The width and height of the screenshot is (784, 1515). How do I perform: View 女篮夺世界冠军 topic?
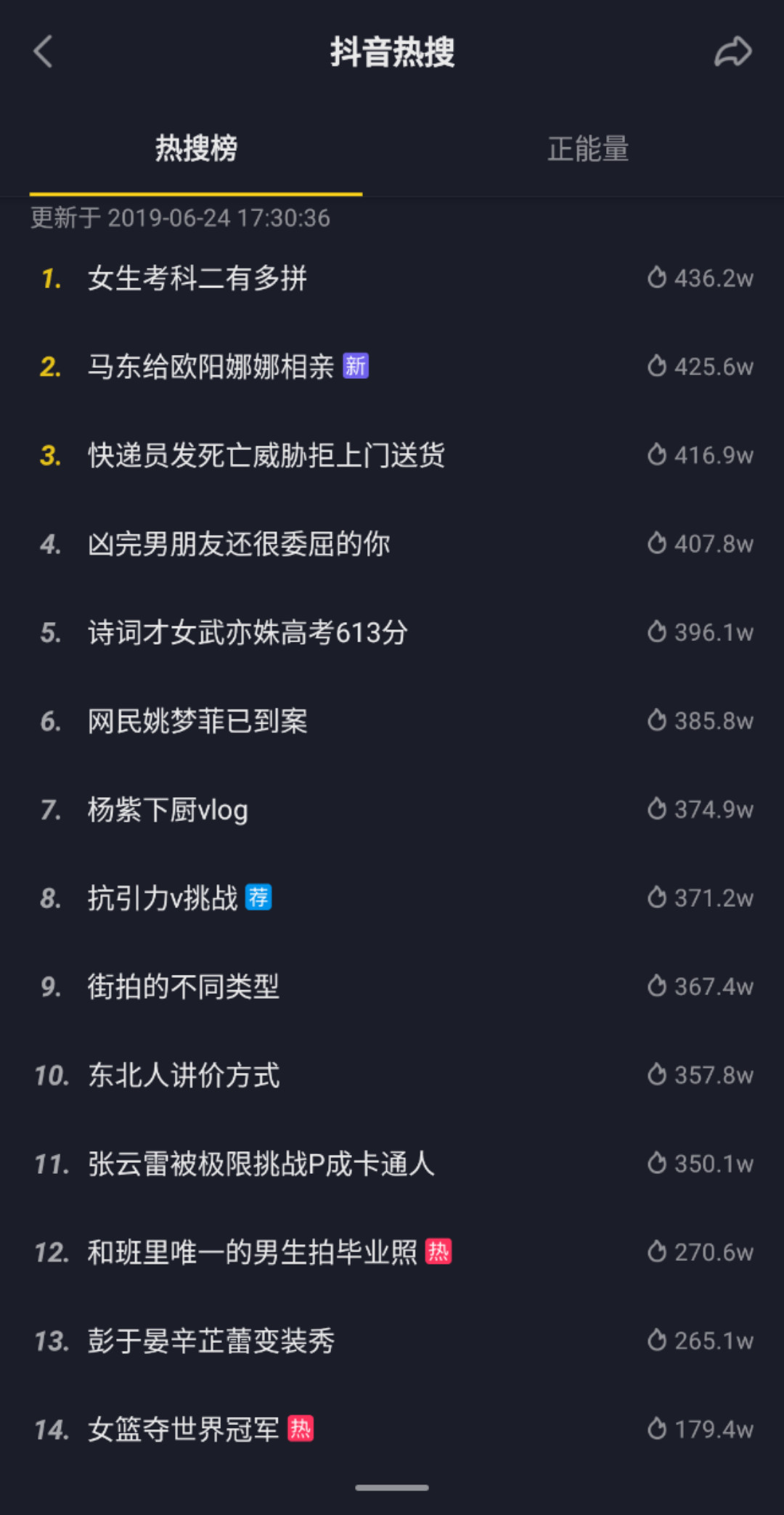392,1429
